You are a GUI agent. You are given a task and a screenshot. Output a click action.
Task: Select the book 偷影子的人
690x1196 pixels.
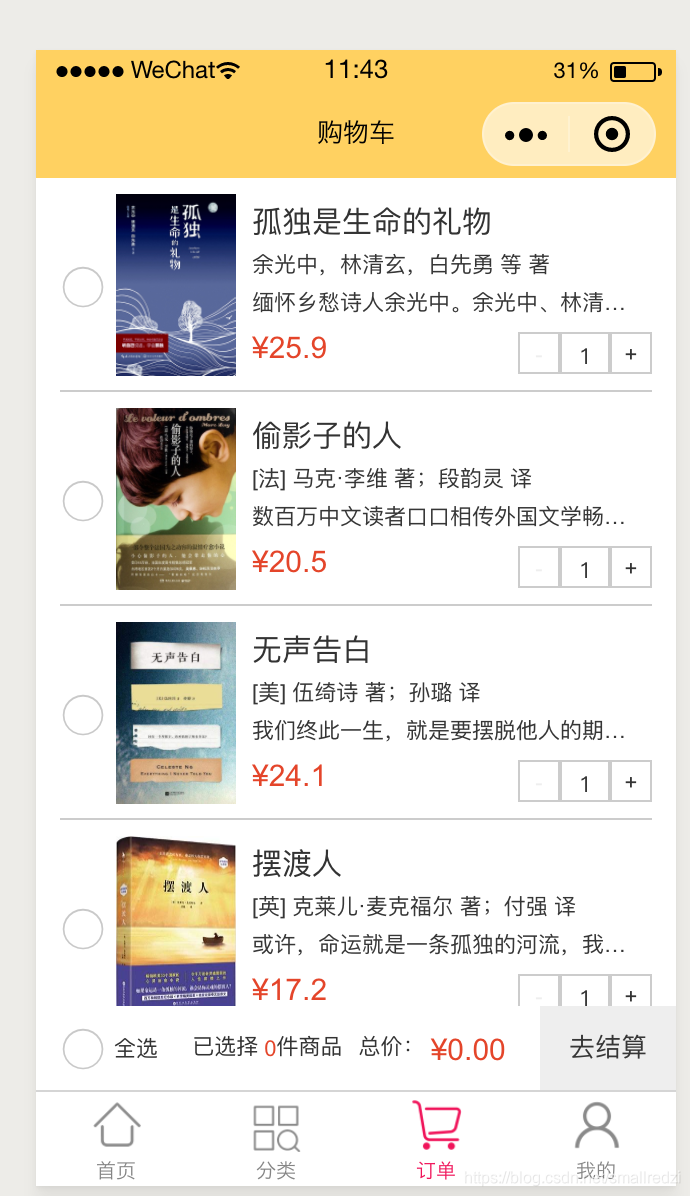tap(83, 501)
